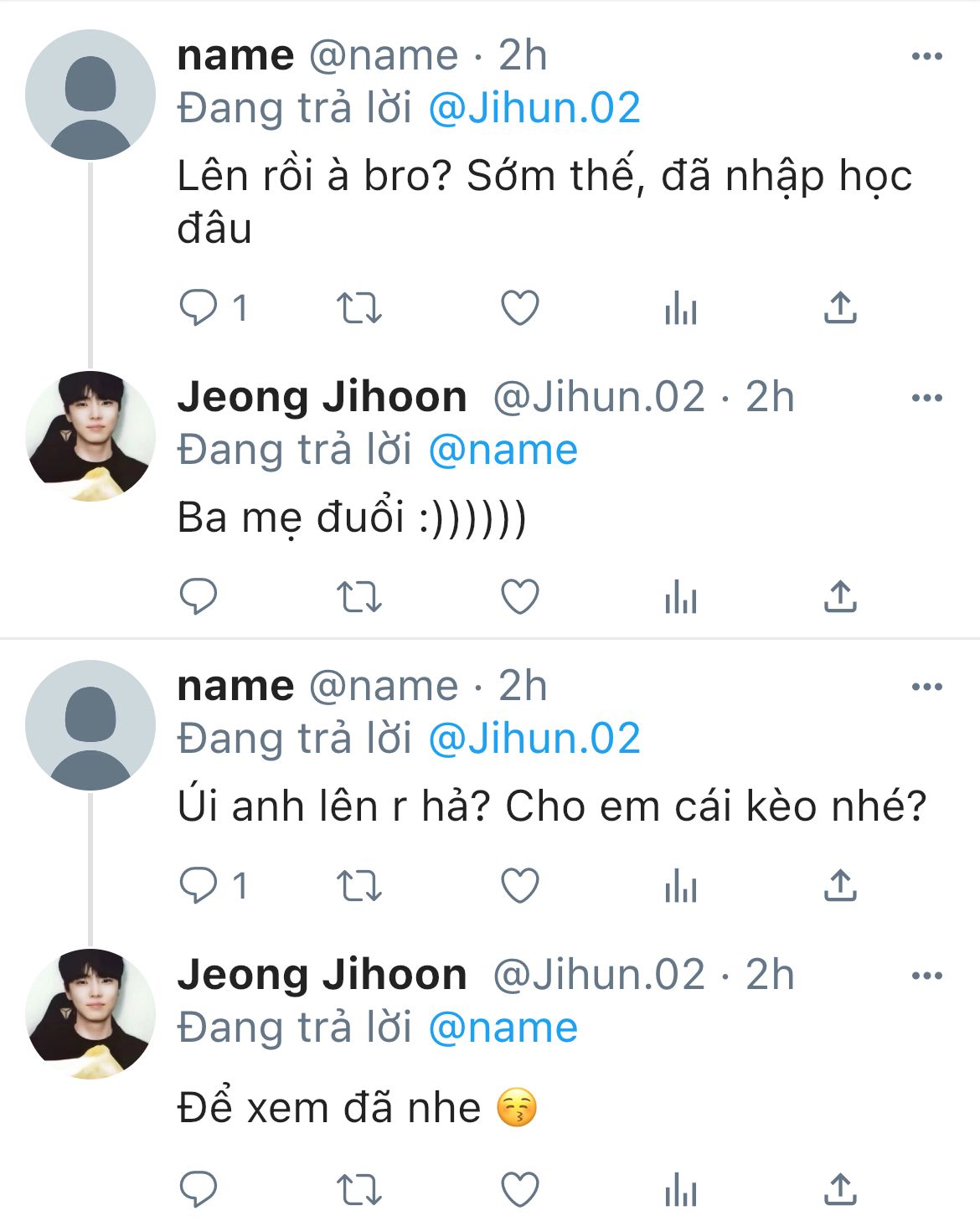Share the tweet "Lên rồi à bro?"
Image resolution: width=980 pixels, height=1221 pixels.
840,307
